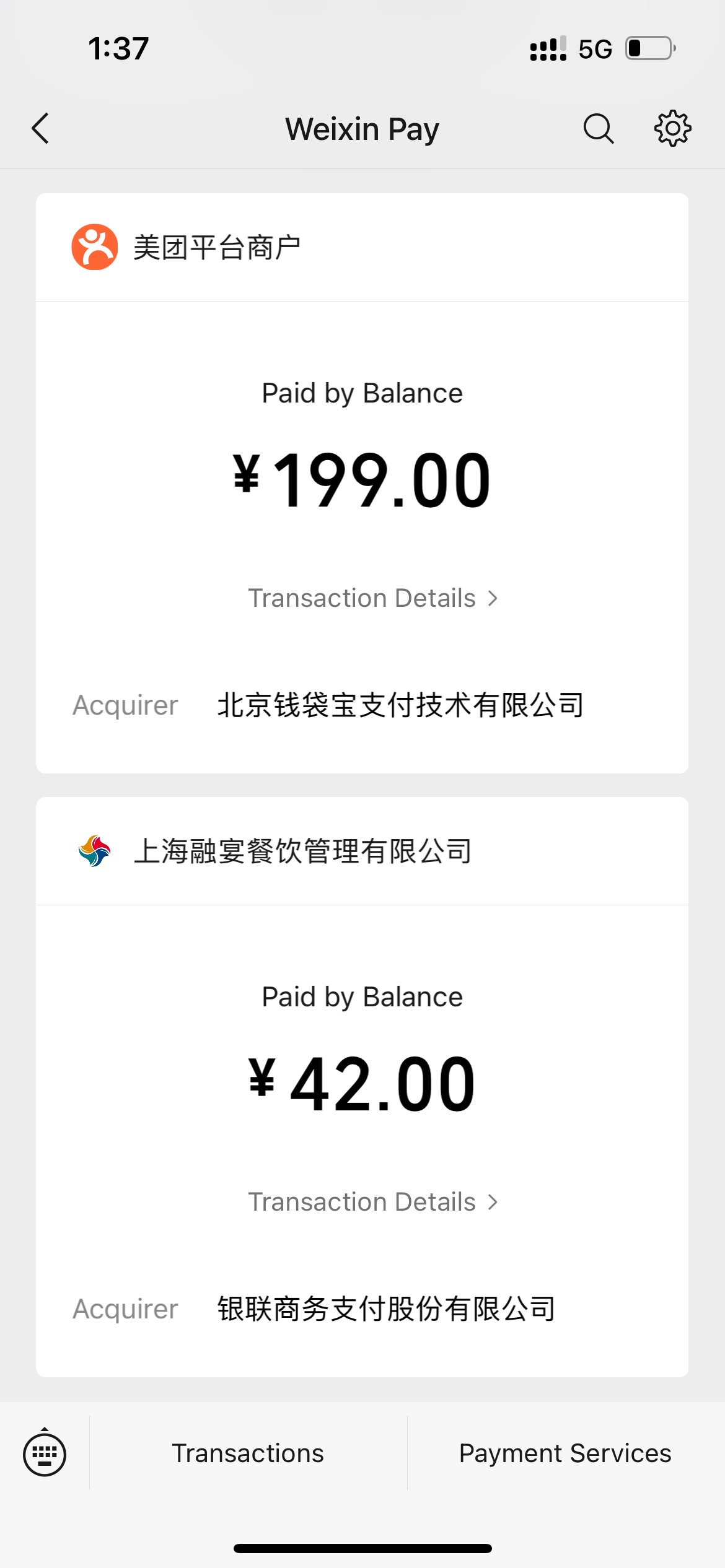View Transaction Details for the ¥199.00 payment

(372, 598)
